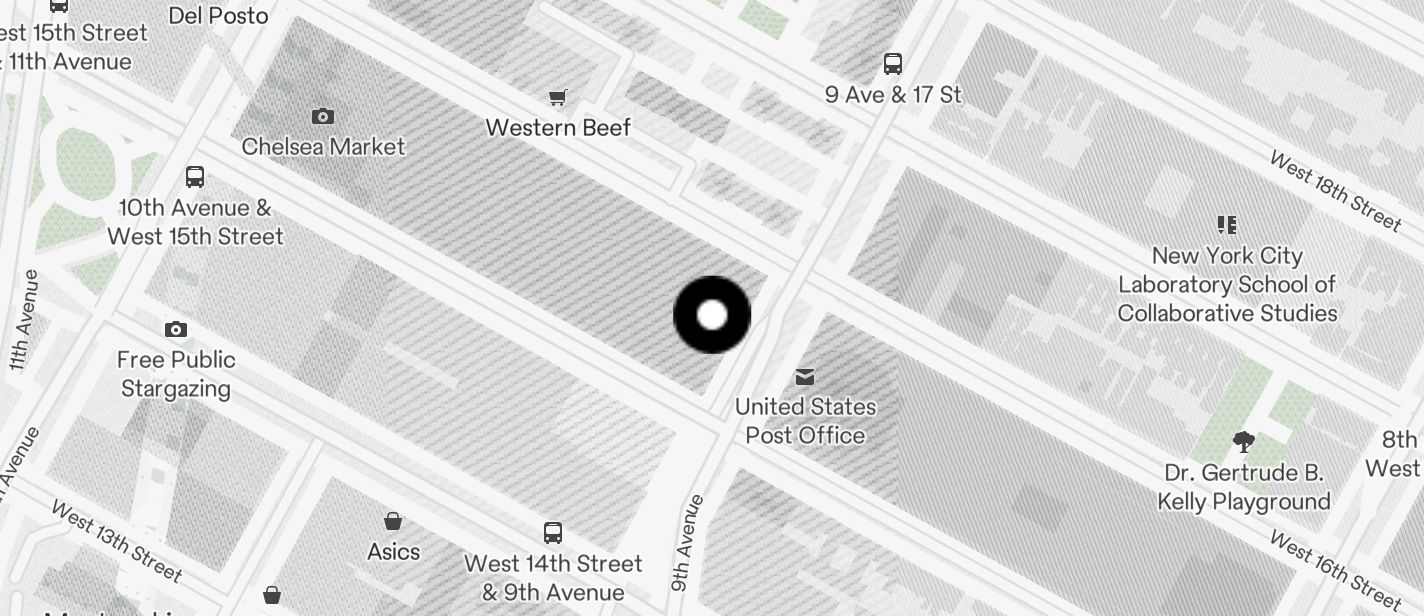Select Chelsea Market on the map
This screenshot has width=1424, height=616.
coord(322,117)
